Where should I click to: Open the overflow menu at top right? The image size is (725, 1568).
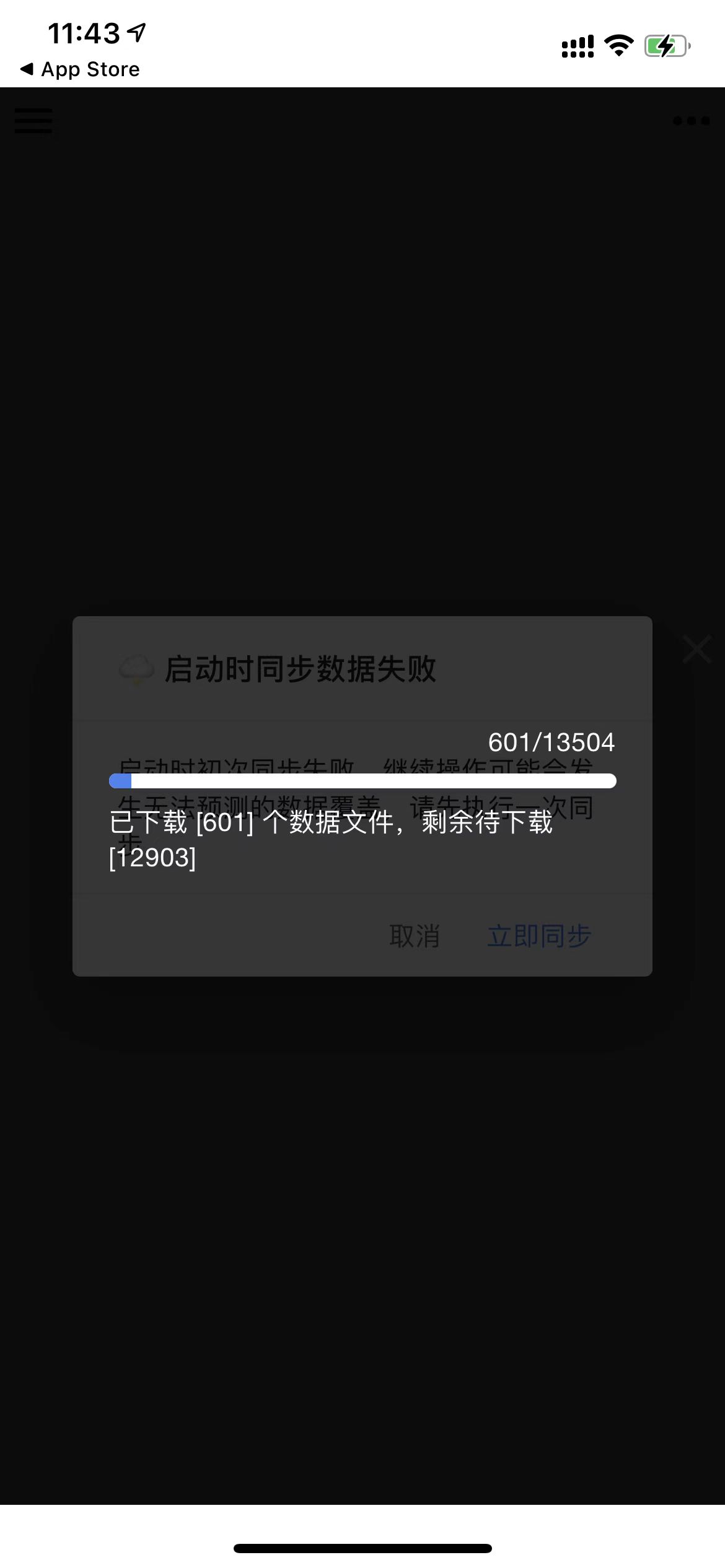[x=690, y=121]
